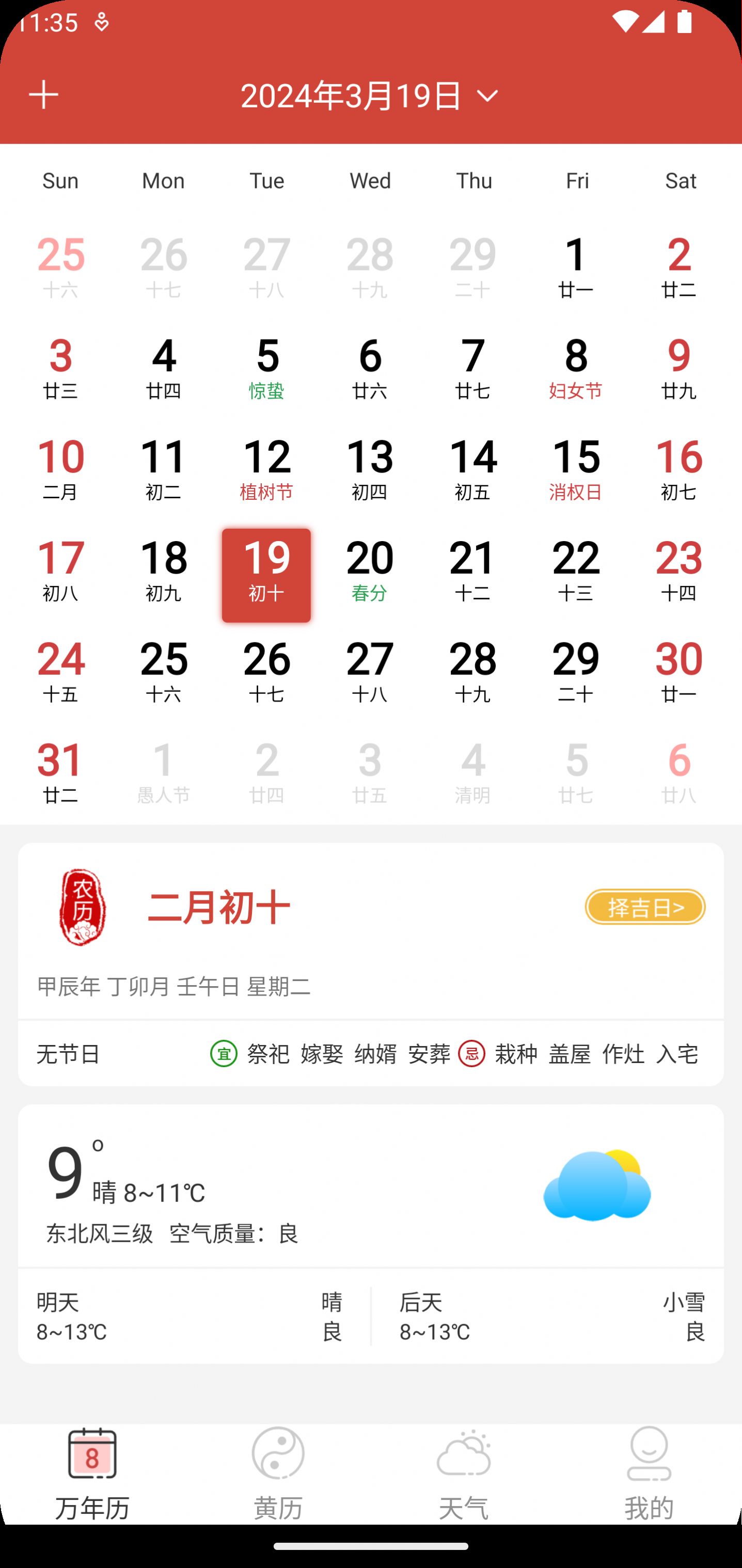Open today's weather card showing 9°
The height and width of the screenshot is (1568, 742).
coord(304,1187)
